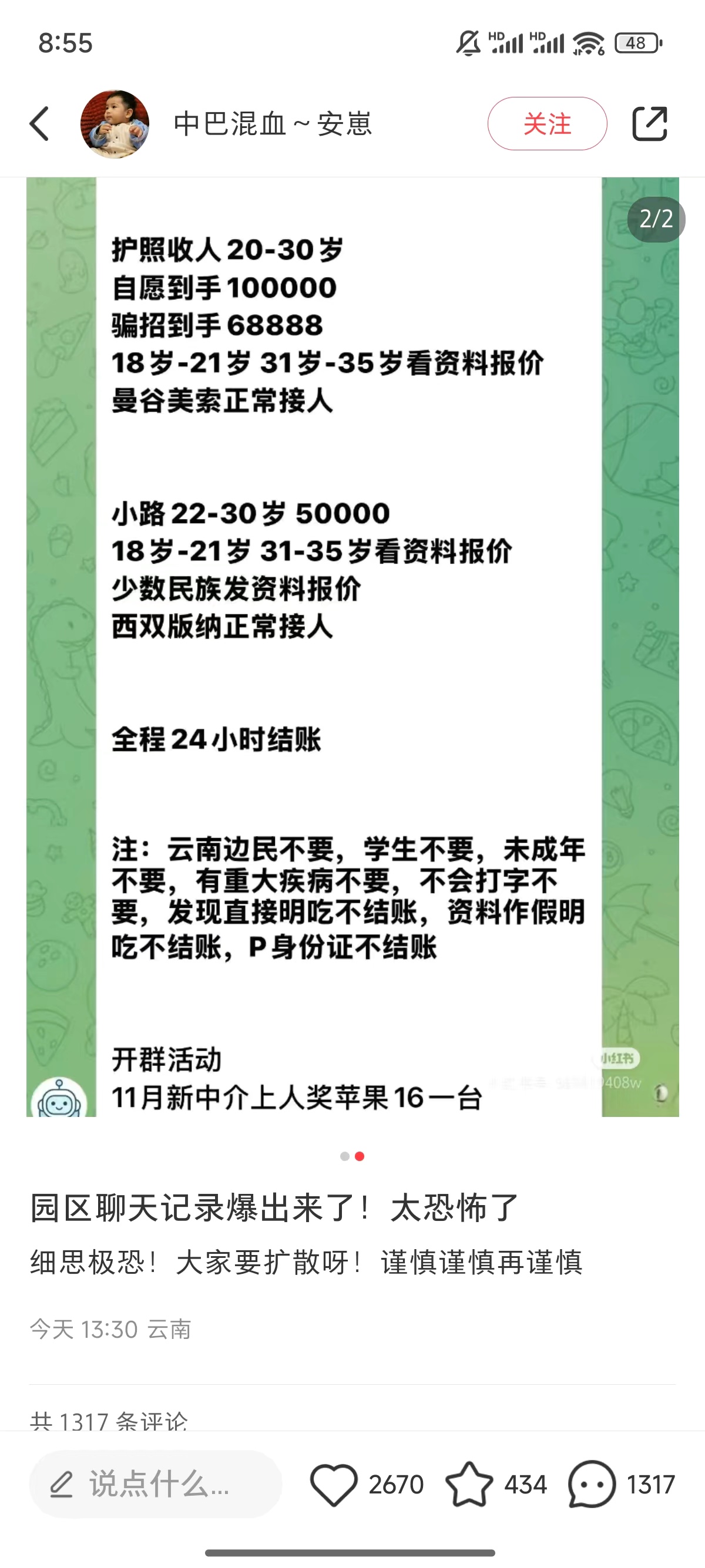
Task: Open the profile avatar of 中巴混血～安崽
Action: coord(115,124)
